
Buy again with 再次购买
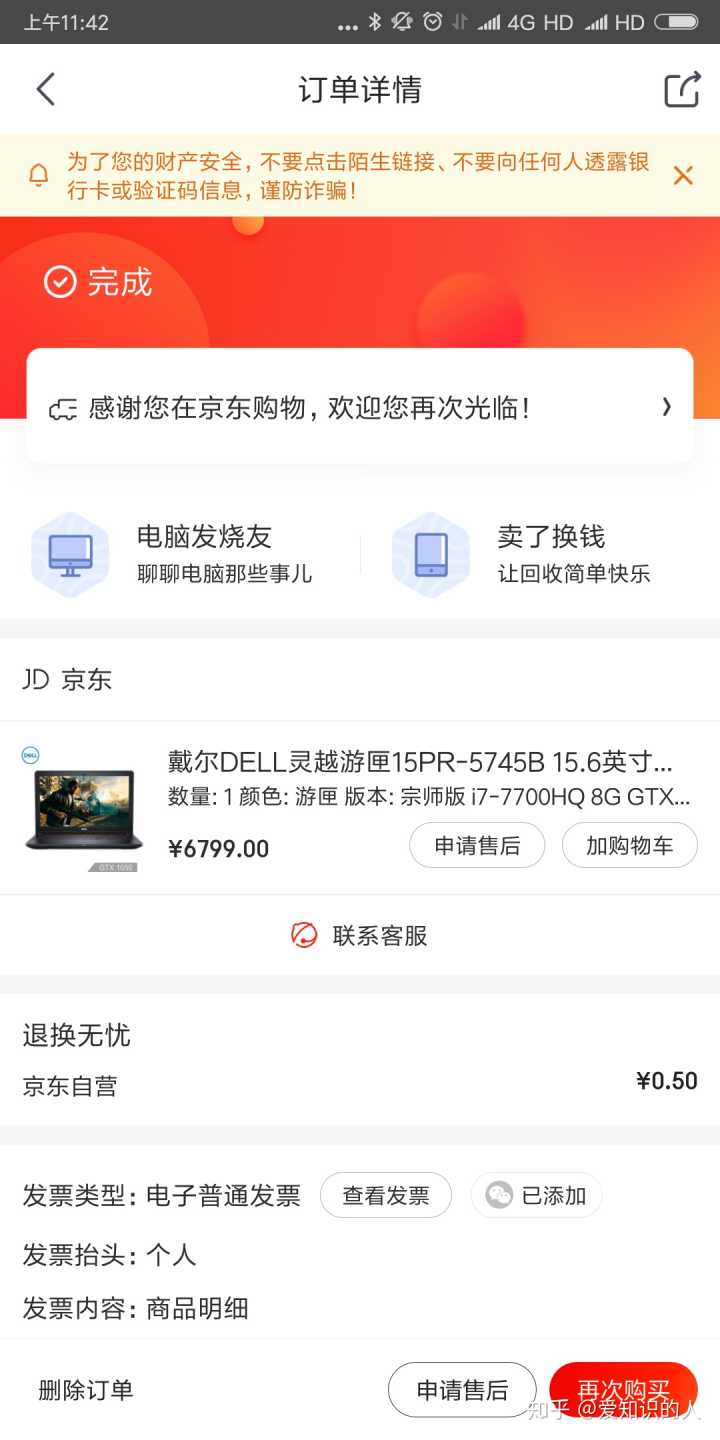(623, 1390)
